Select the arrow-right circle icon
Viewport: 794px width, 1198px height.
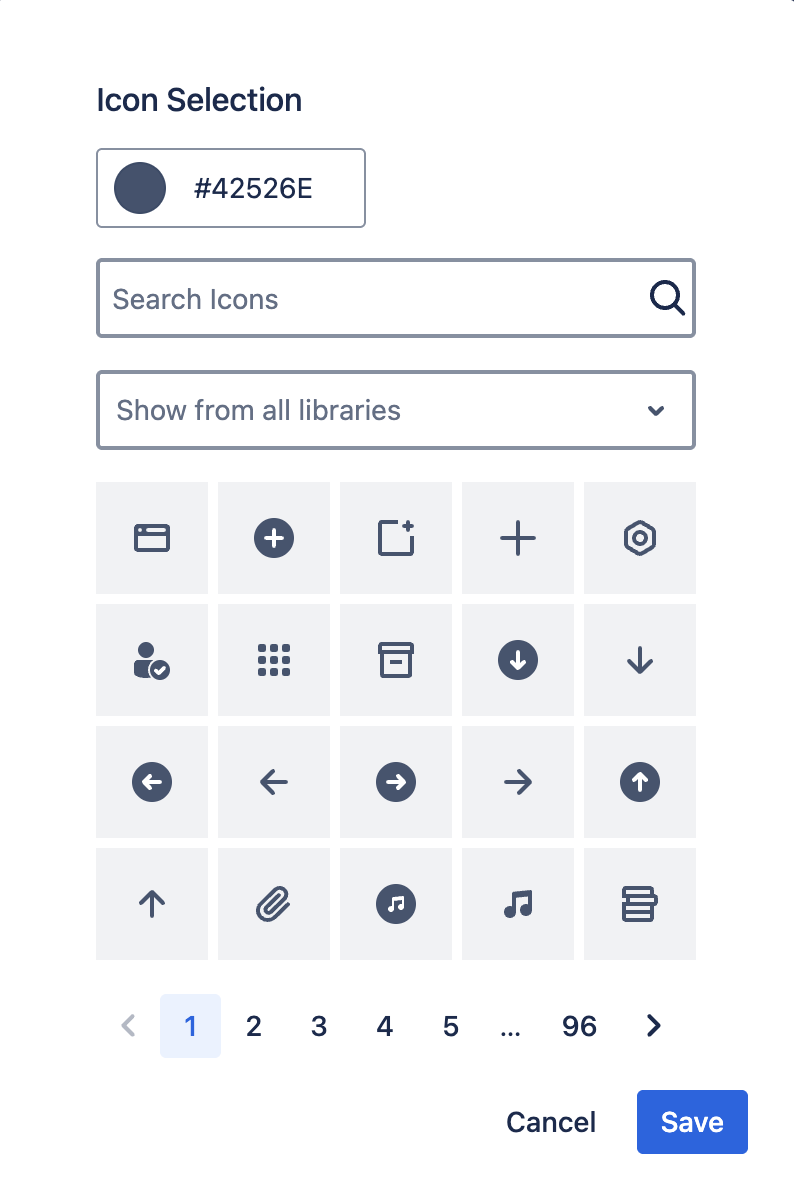click(396, 782)
